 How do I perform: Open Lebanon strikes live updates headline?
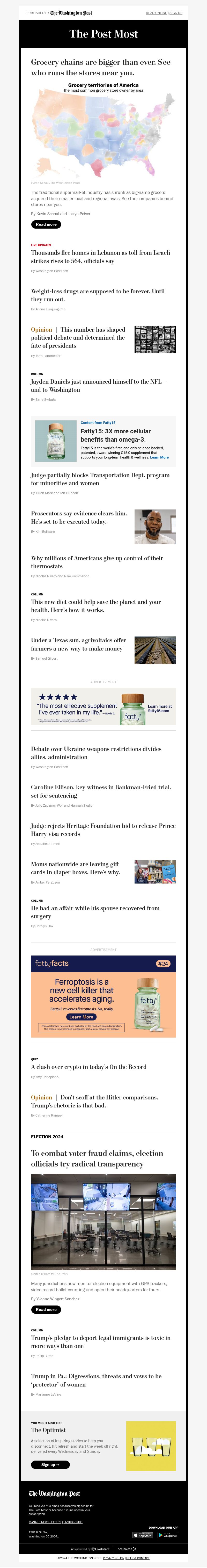point(100,256)
